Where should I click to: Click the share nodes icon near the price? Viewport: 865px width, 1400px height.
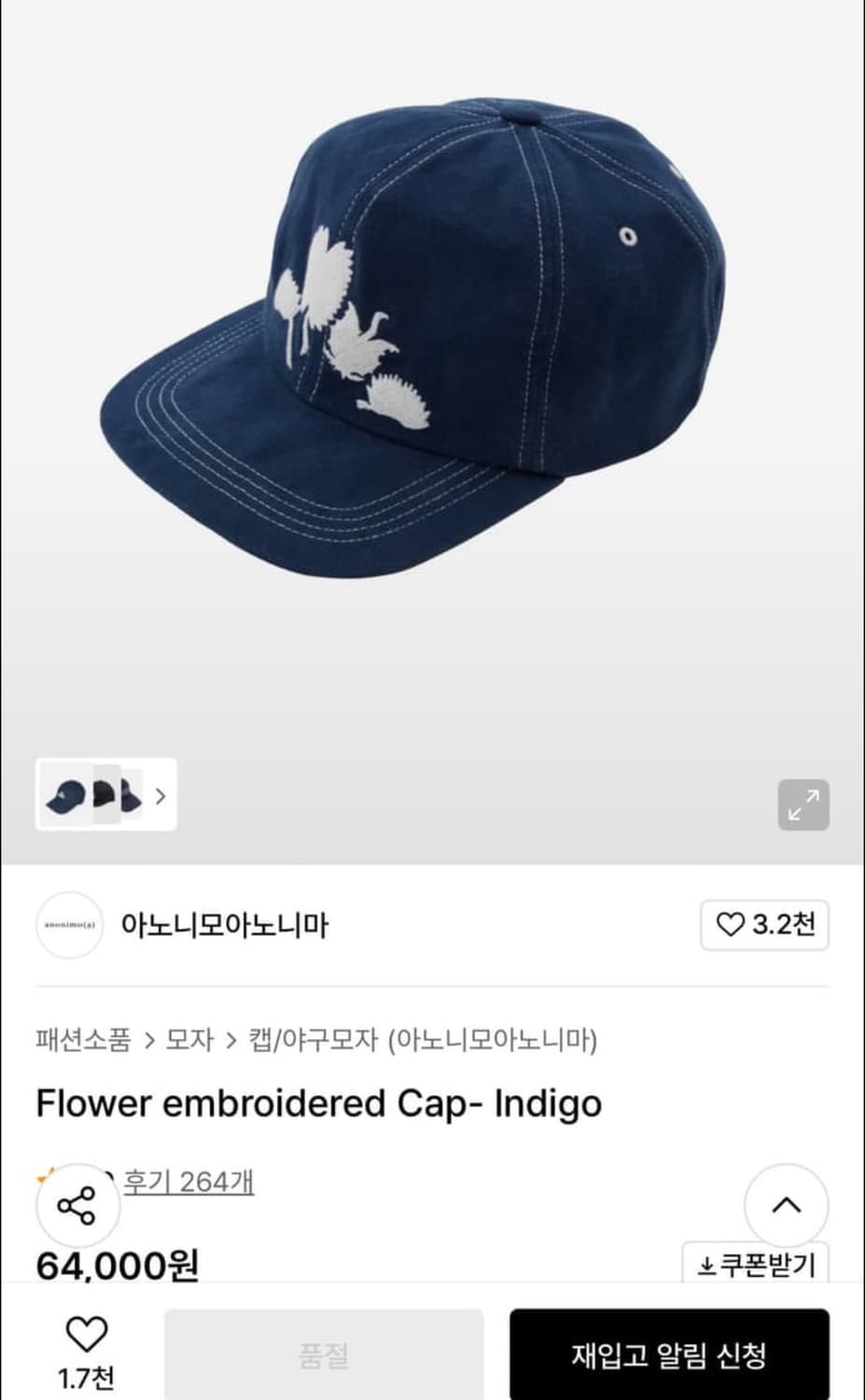coord(78,1205)
